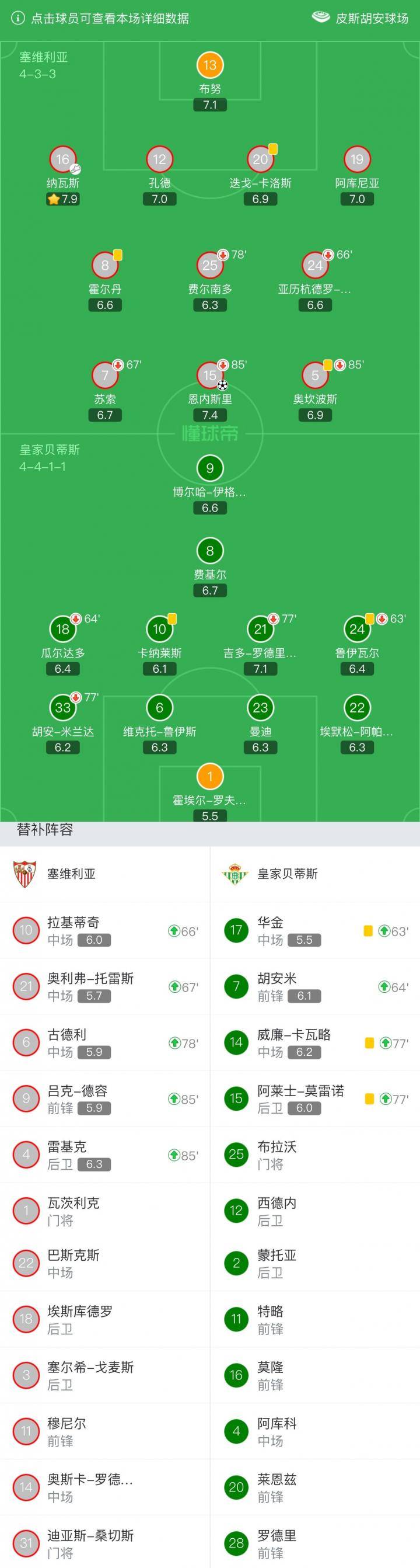The height and width of the screenshot is (1568, 420).
Task: Tap player 孔德 number 12
Action: 159,159
